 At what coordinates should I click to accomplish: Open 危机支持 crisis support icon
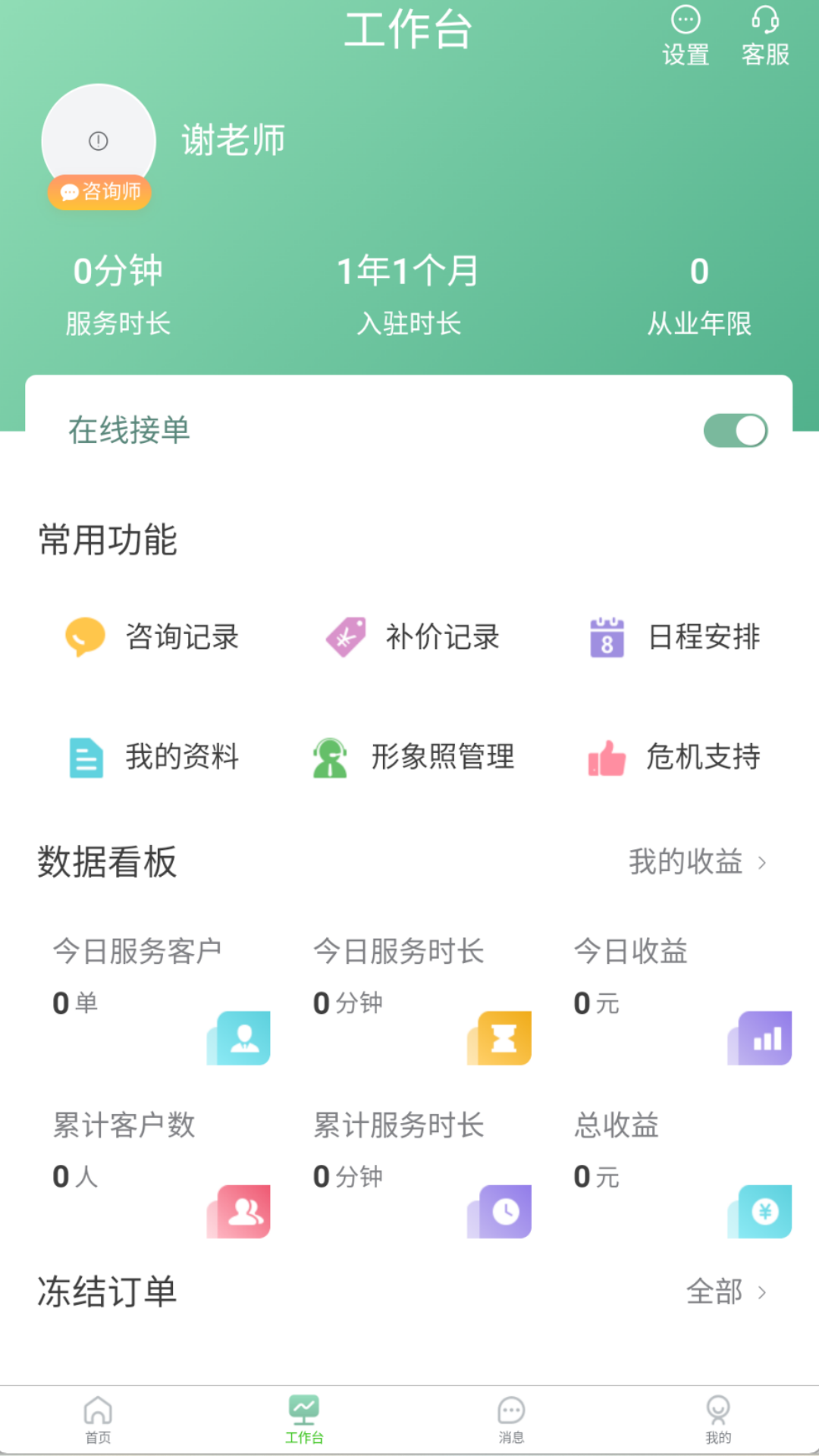604,757
